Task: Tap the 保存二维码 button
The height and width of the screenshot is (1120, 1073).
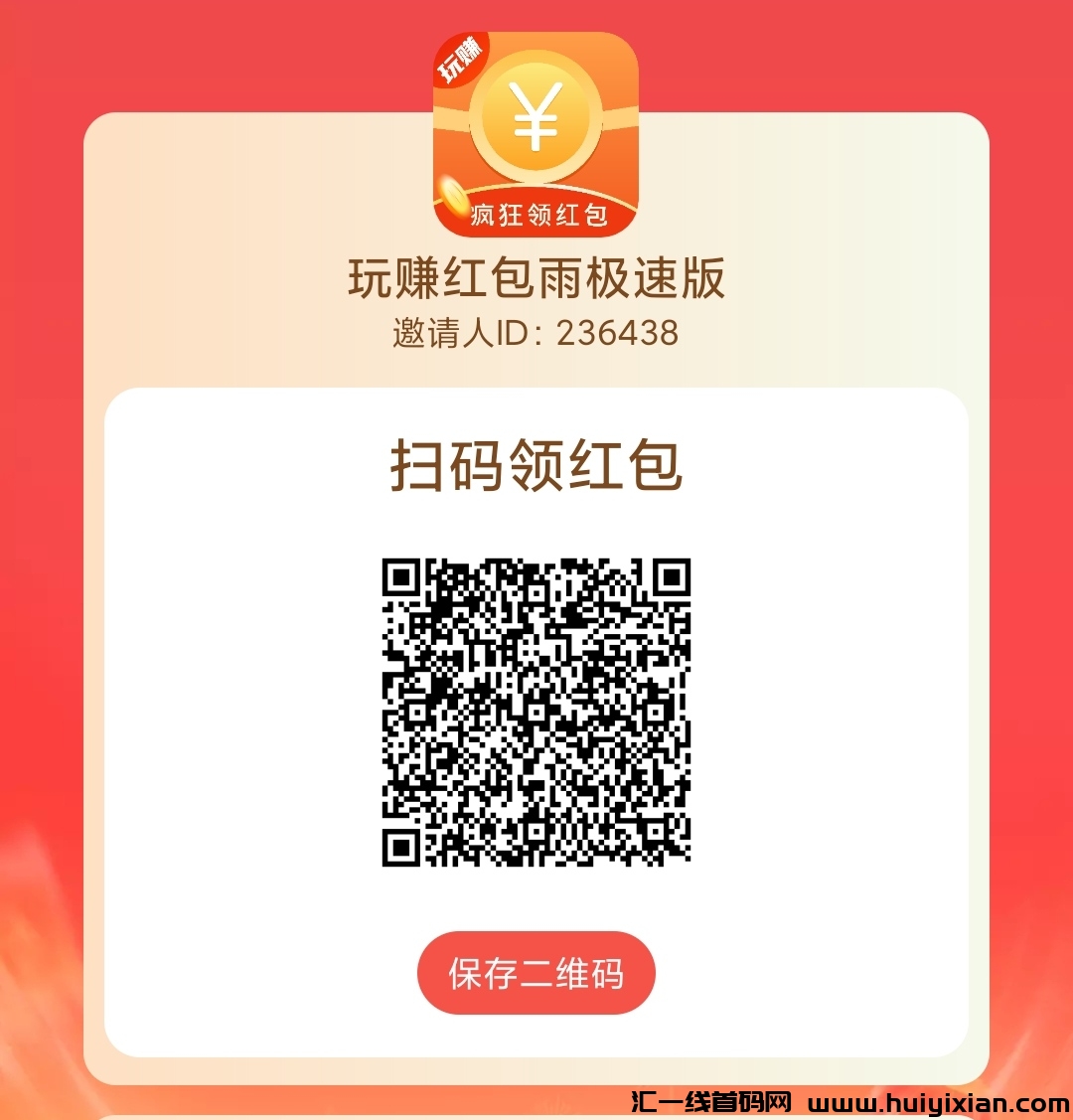Action: pos(536,973)
